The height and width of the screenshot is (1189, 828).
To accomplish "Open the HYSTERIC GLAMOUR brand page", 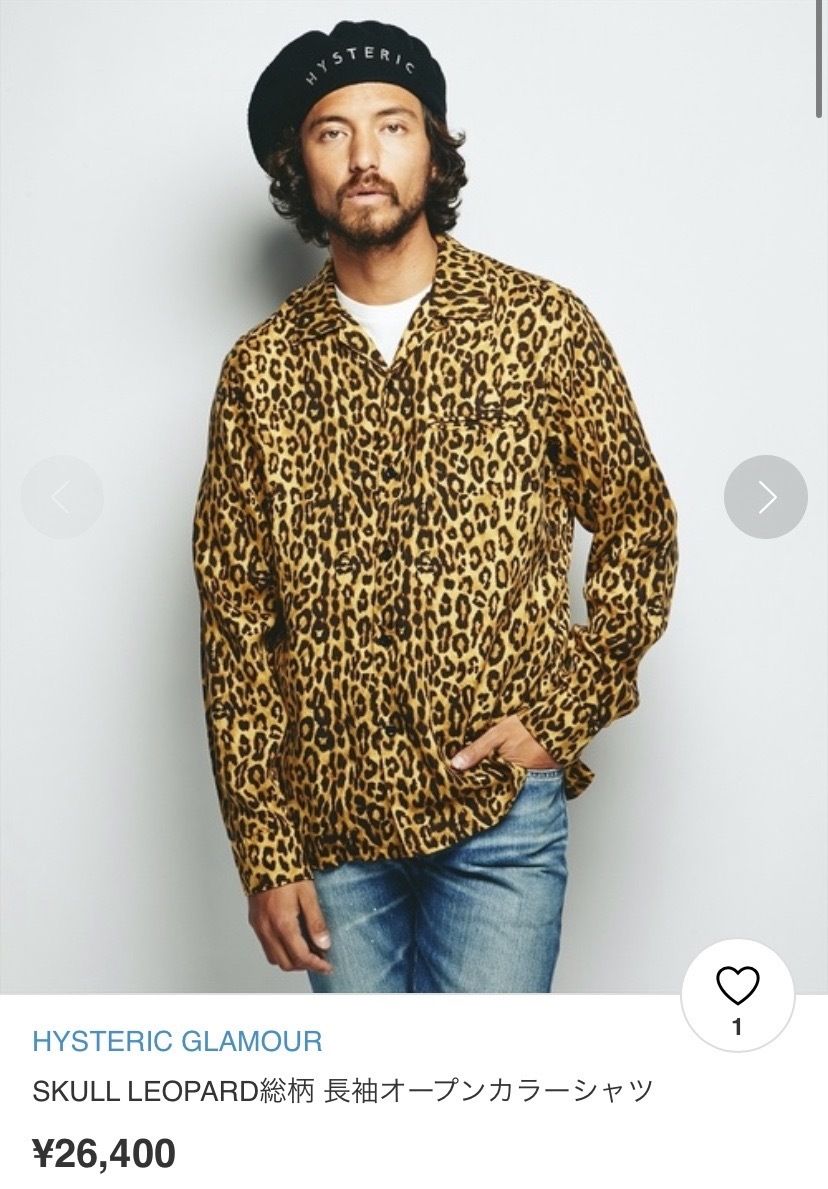I will (x=177, y=1041).
